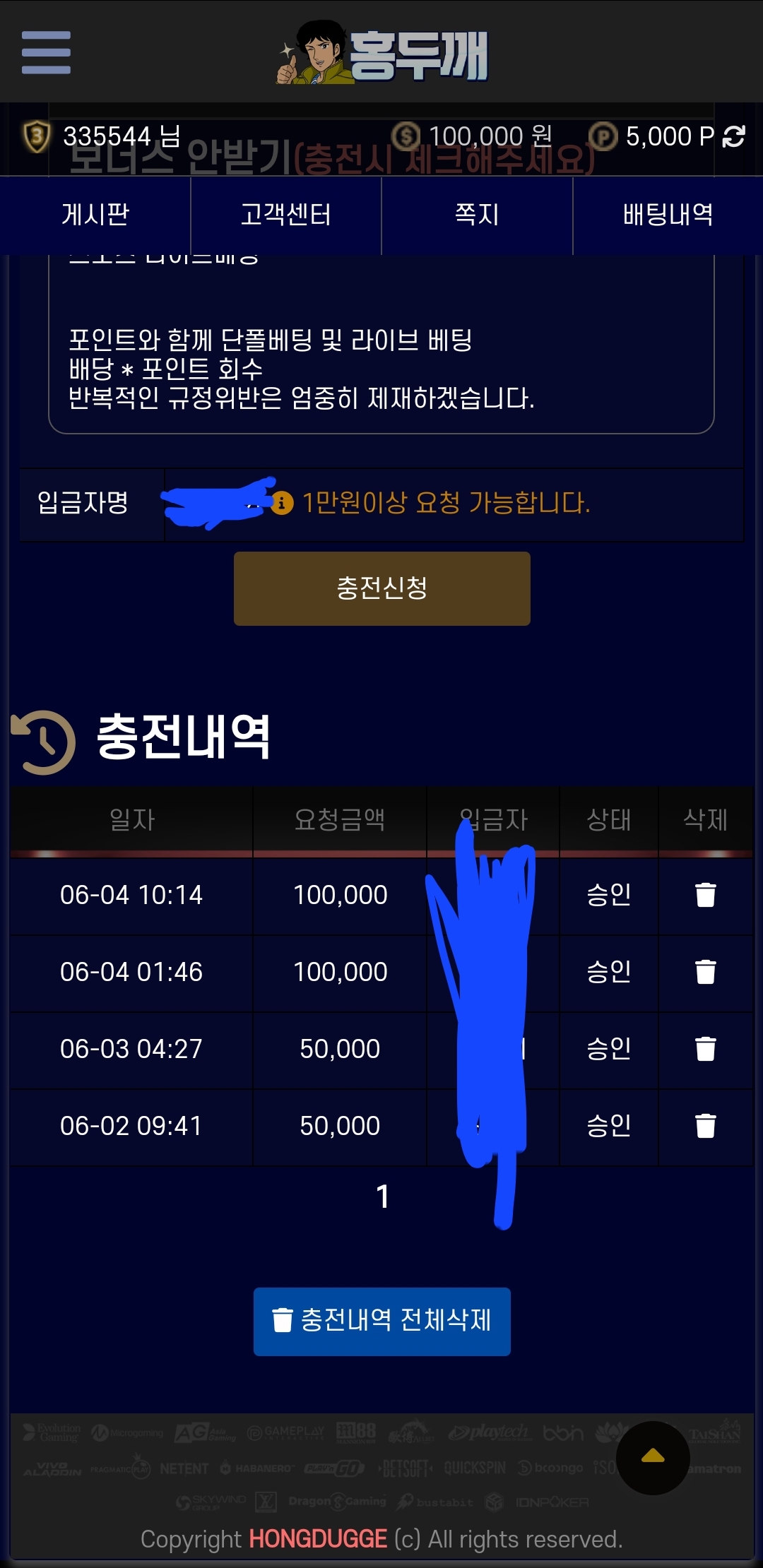This screenshot has height=1568, width=763.
Task: Delete the 06-03 04:27 charge record
Action: [706, 1049]
